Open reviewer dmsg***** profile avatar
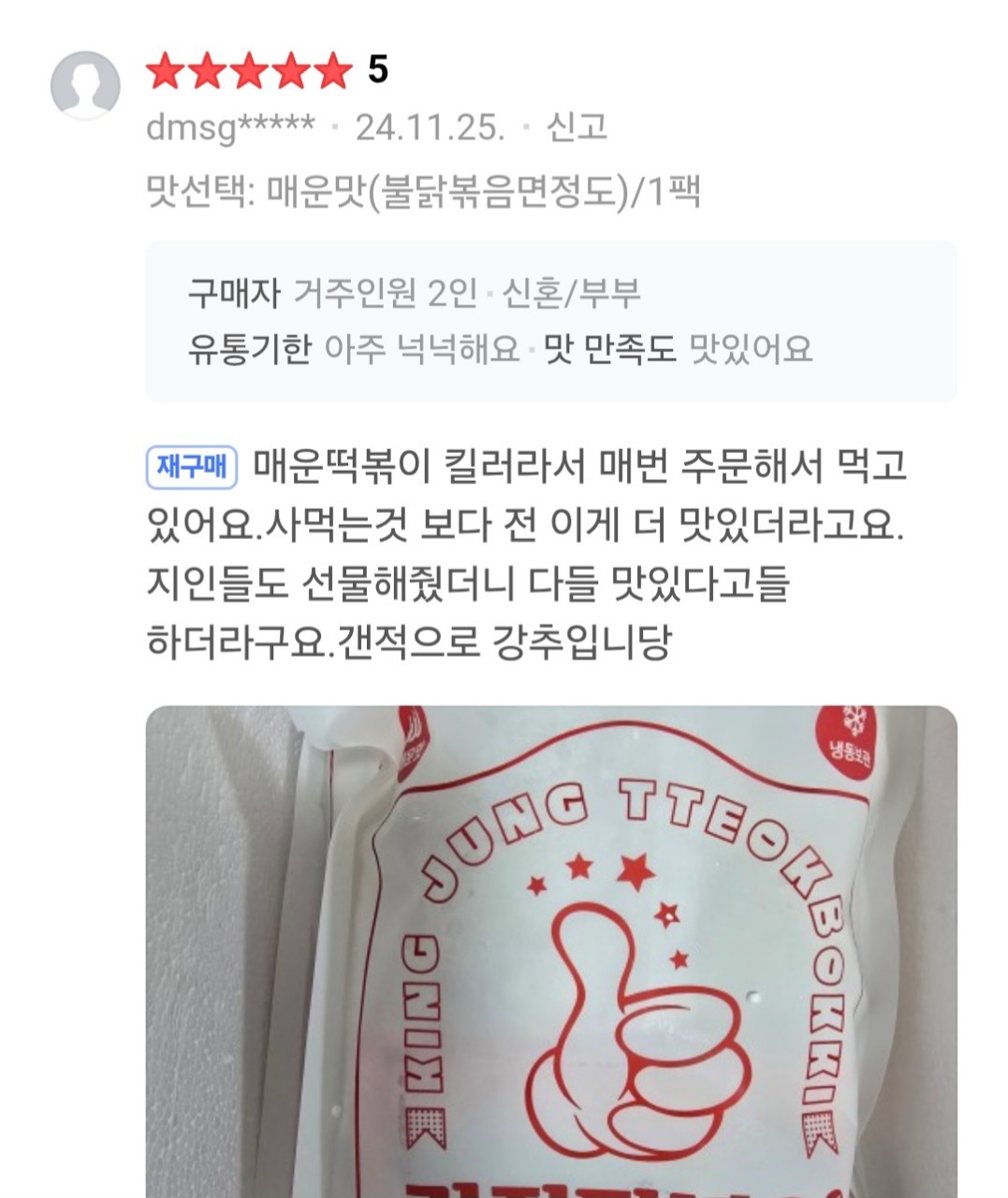The width and height of the screenshot is (1008, 1198). click(x=85, y=85)
